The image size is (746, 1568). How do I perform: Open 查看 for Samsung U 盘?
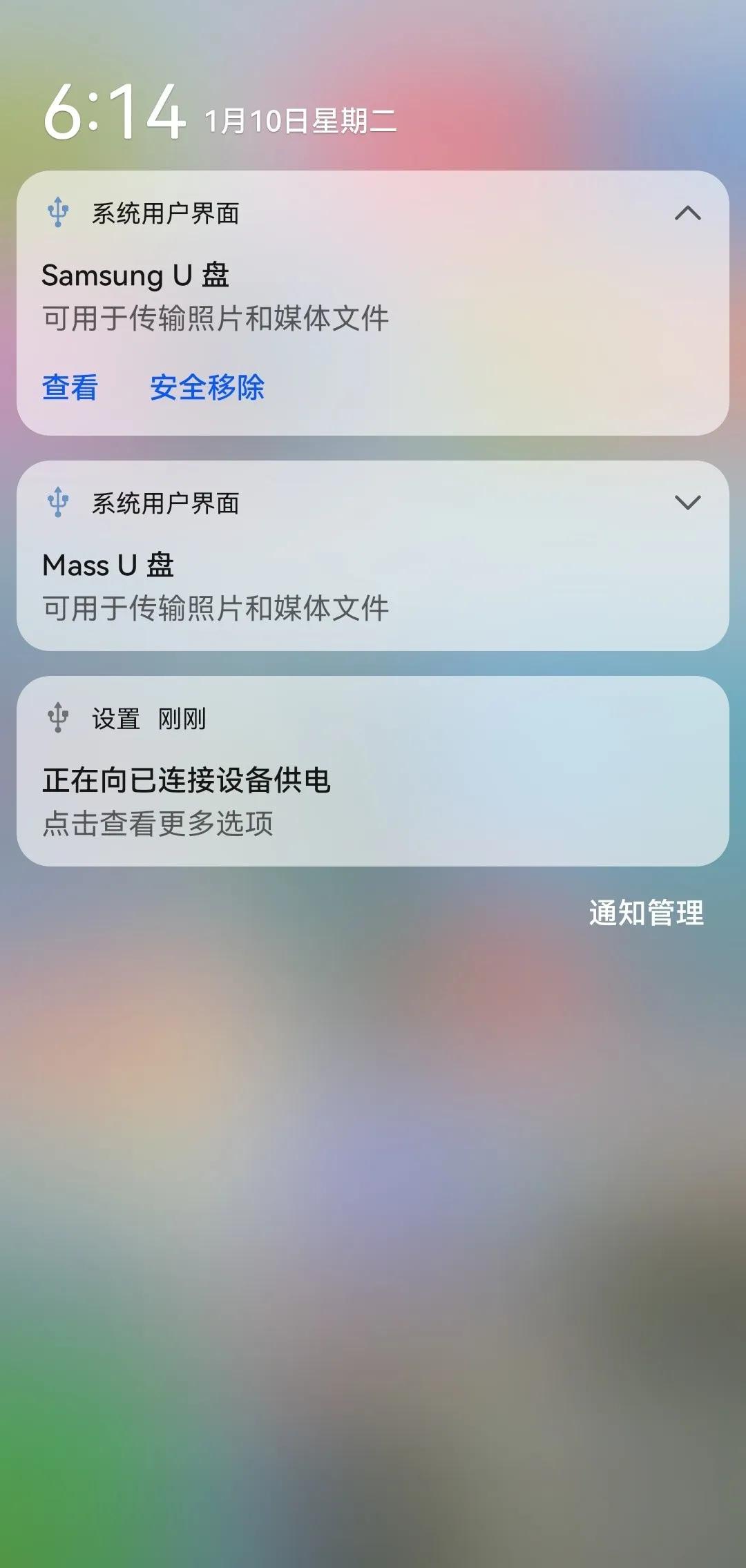[70, 389]
